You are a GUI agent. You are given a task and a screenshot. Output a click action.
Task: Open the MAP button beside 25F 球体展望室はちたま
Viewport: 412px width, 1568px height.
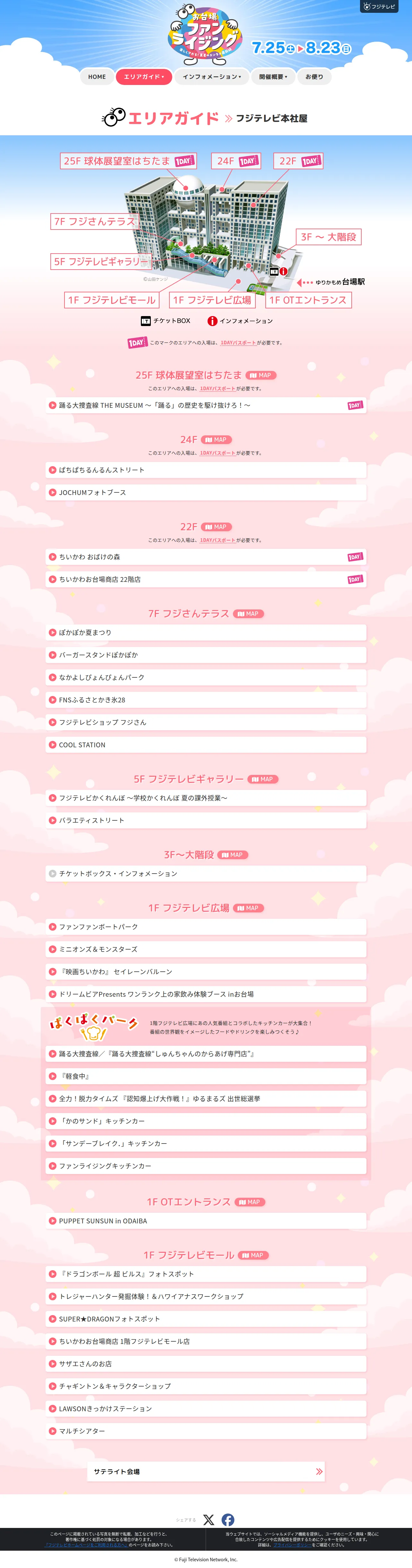[x=261, y=375]
